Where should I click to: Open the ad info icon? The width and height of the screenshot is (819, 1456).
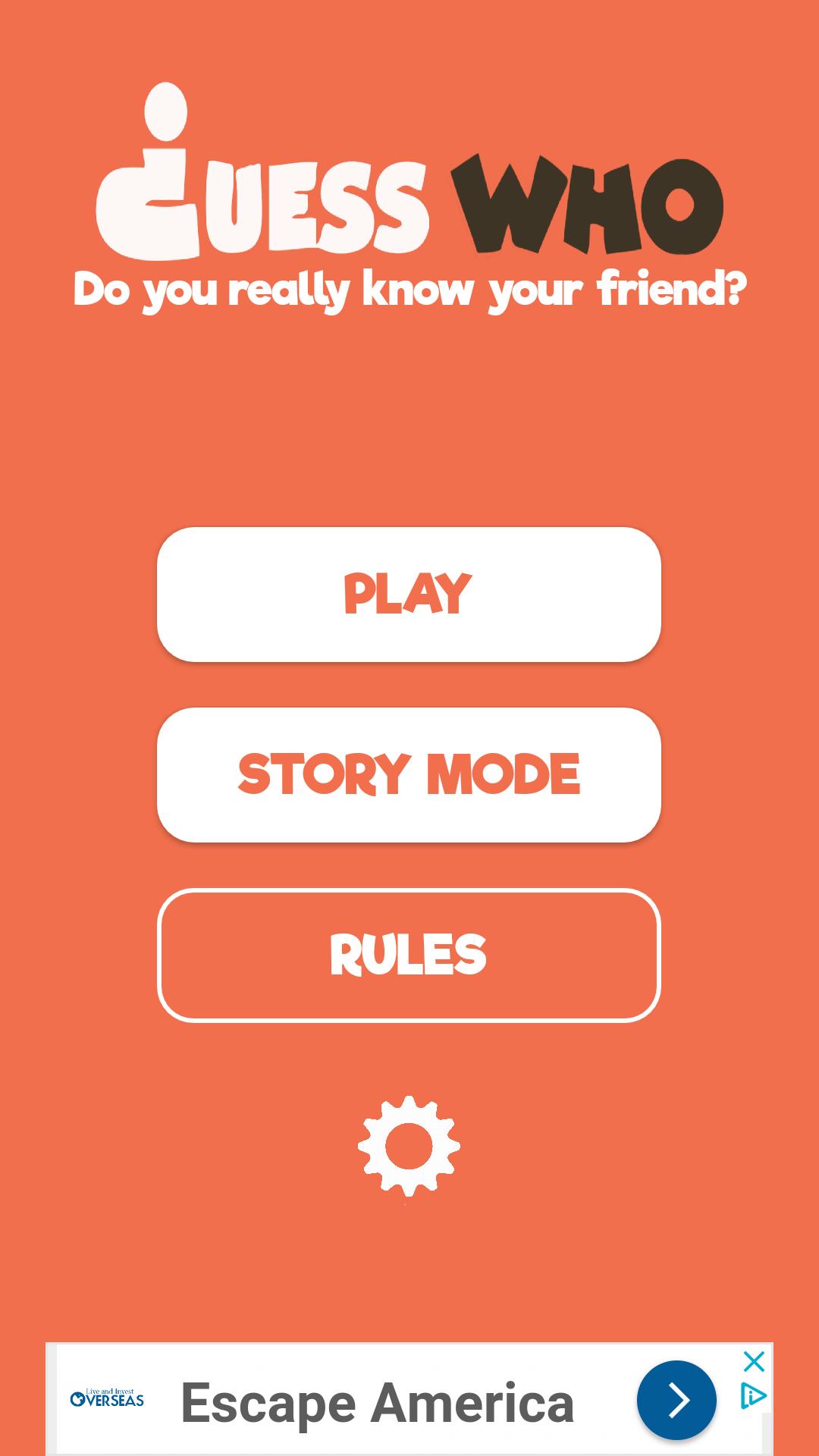(753, 1395)
